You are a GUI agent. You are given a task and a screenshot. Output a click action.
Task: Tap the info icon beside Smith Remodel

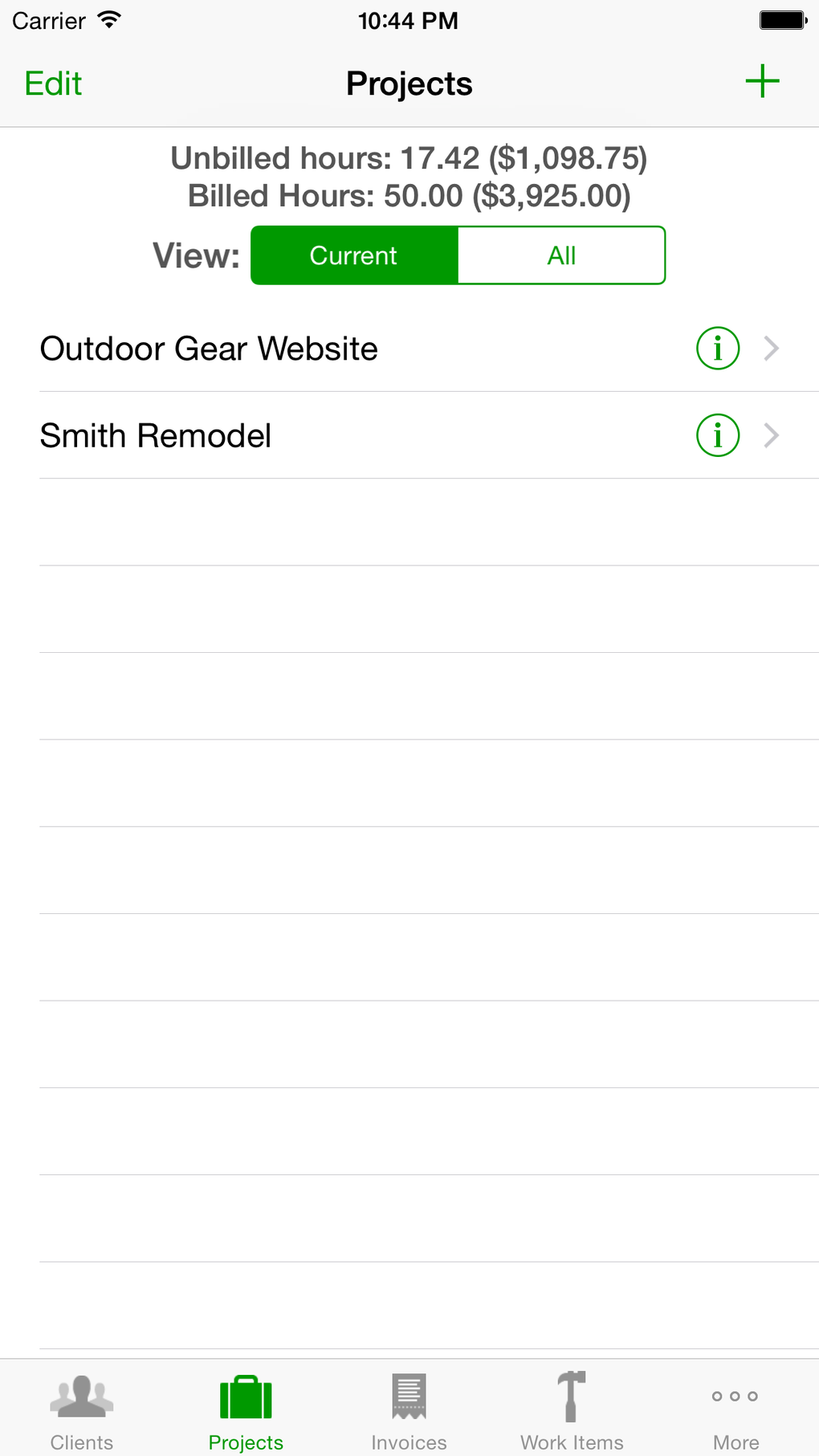(x=716, y=434)
